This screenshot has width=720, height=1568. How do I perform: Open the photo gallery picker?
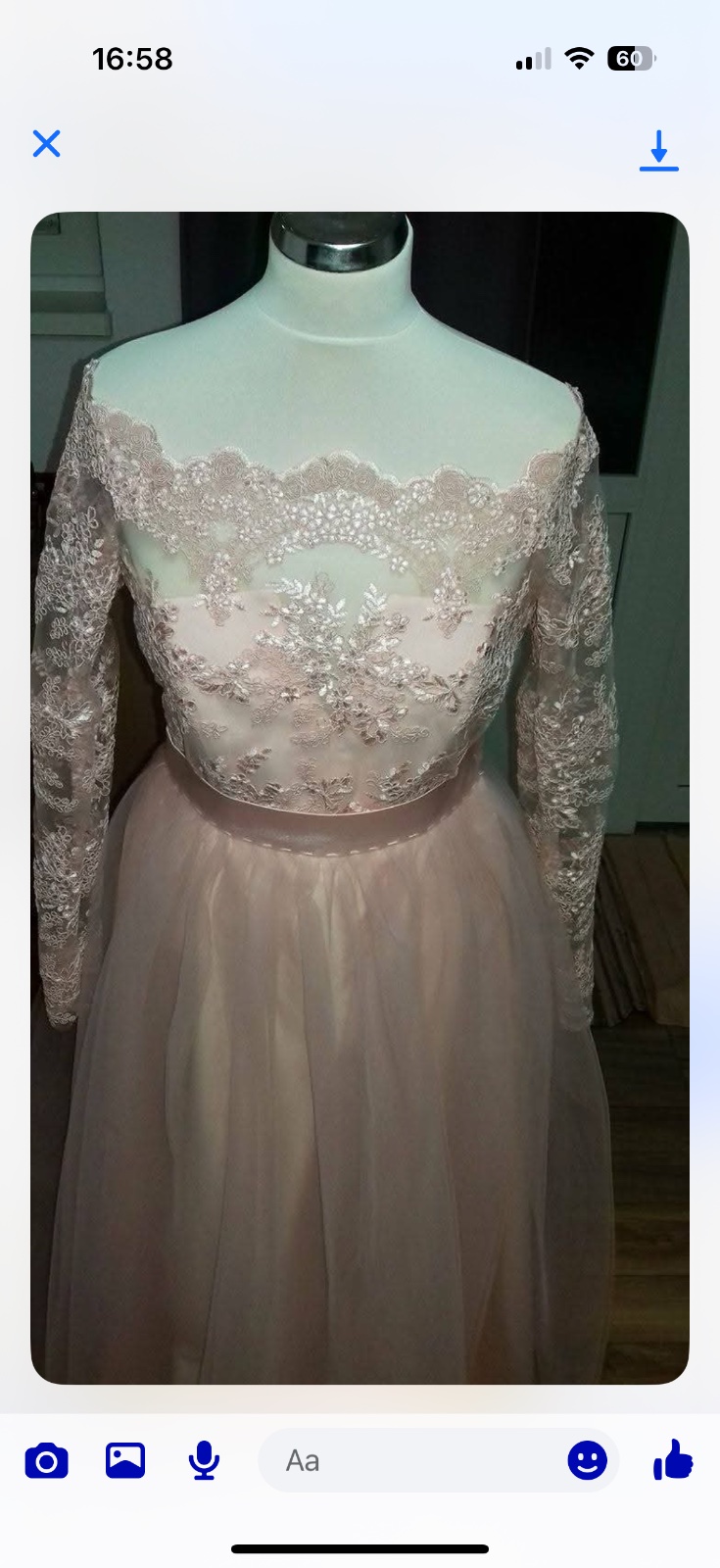point(125,1461)
